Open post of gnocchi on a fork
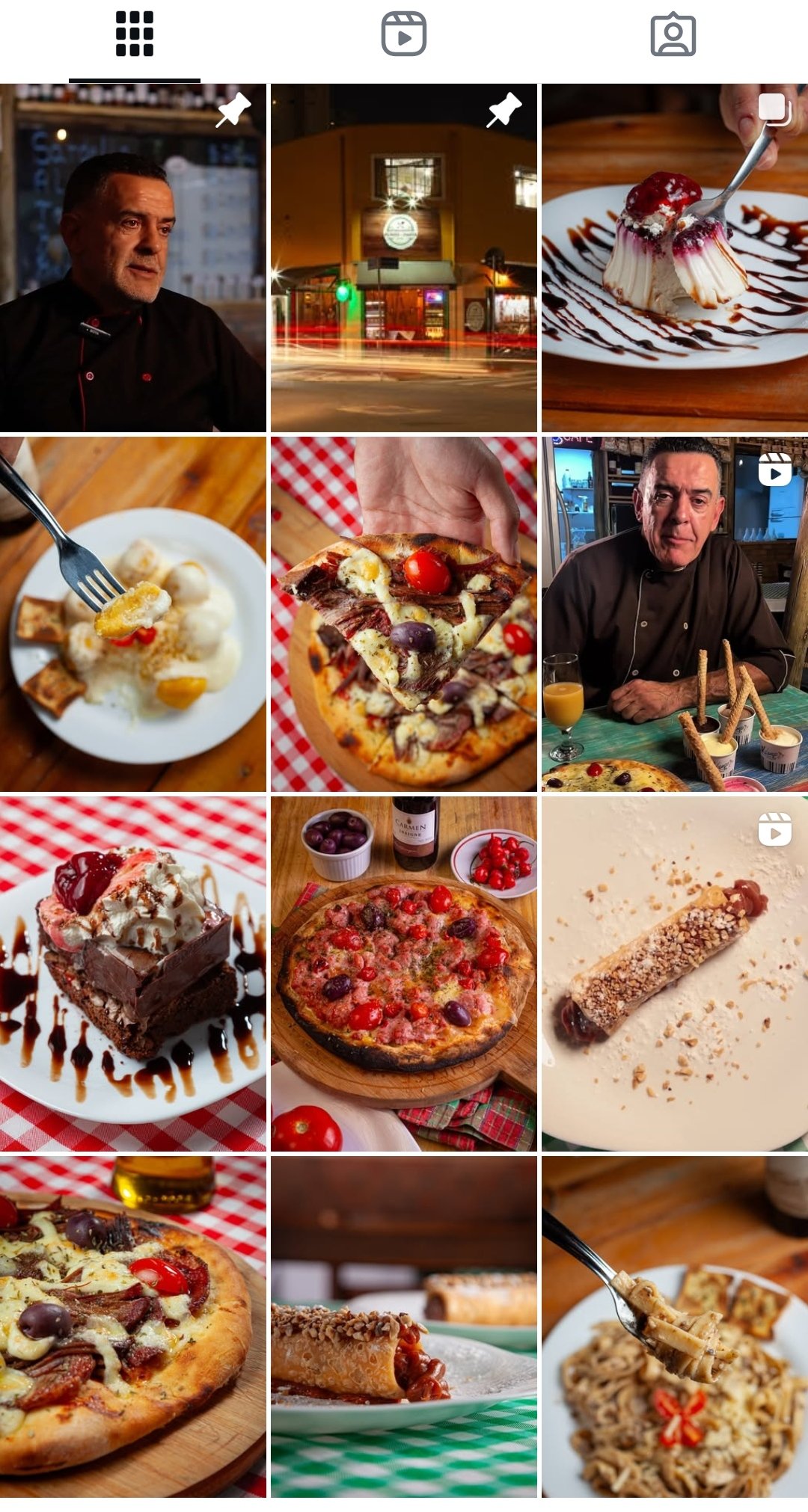808x1512 pixels. pos(133,614)
